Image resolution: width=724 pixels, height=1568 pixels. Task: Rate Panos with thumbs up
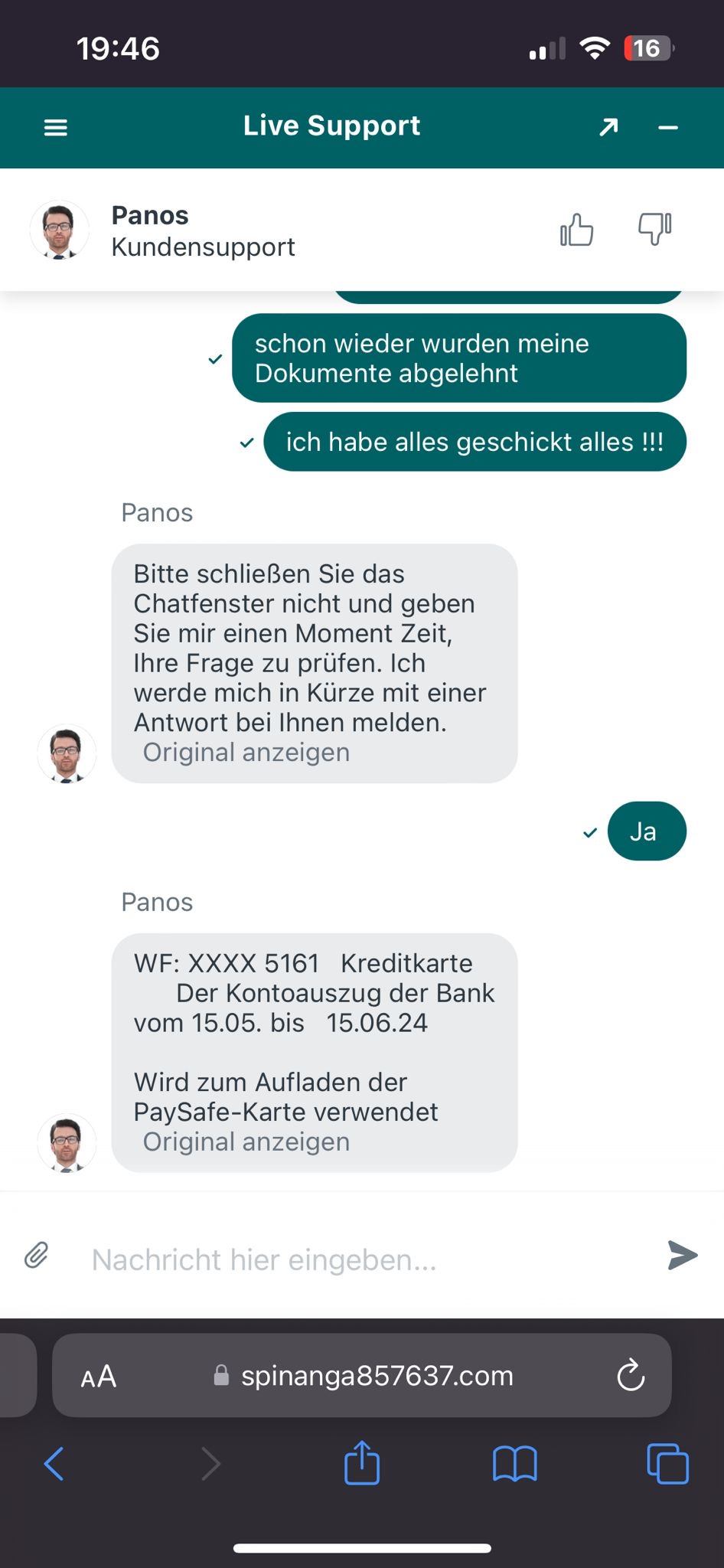(576, 230)
